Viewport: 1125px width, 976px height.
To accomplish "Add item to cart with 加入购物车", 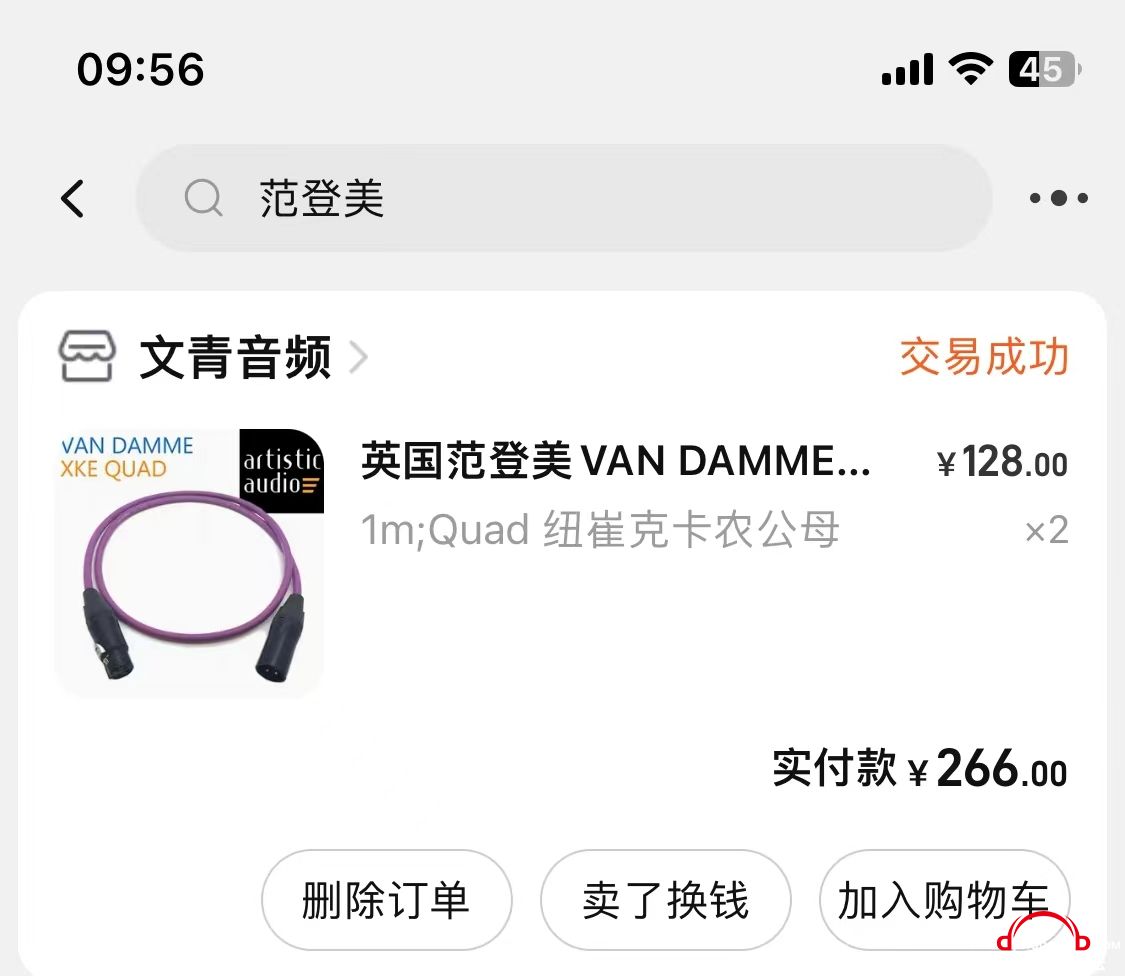I will click(x=943, y=900).
